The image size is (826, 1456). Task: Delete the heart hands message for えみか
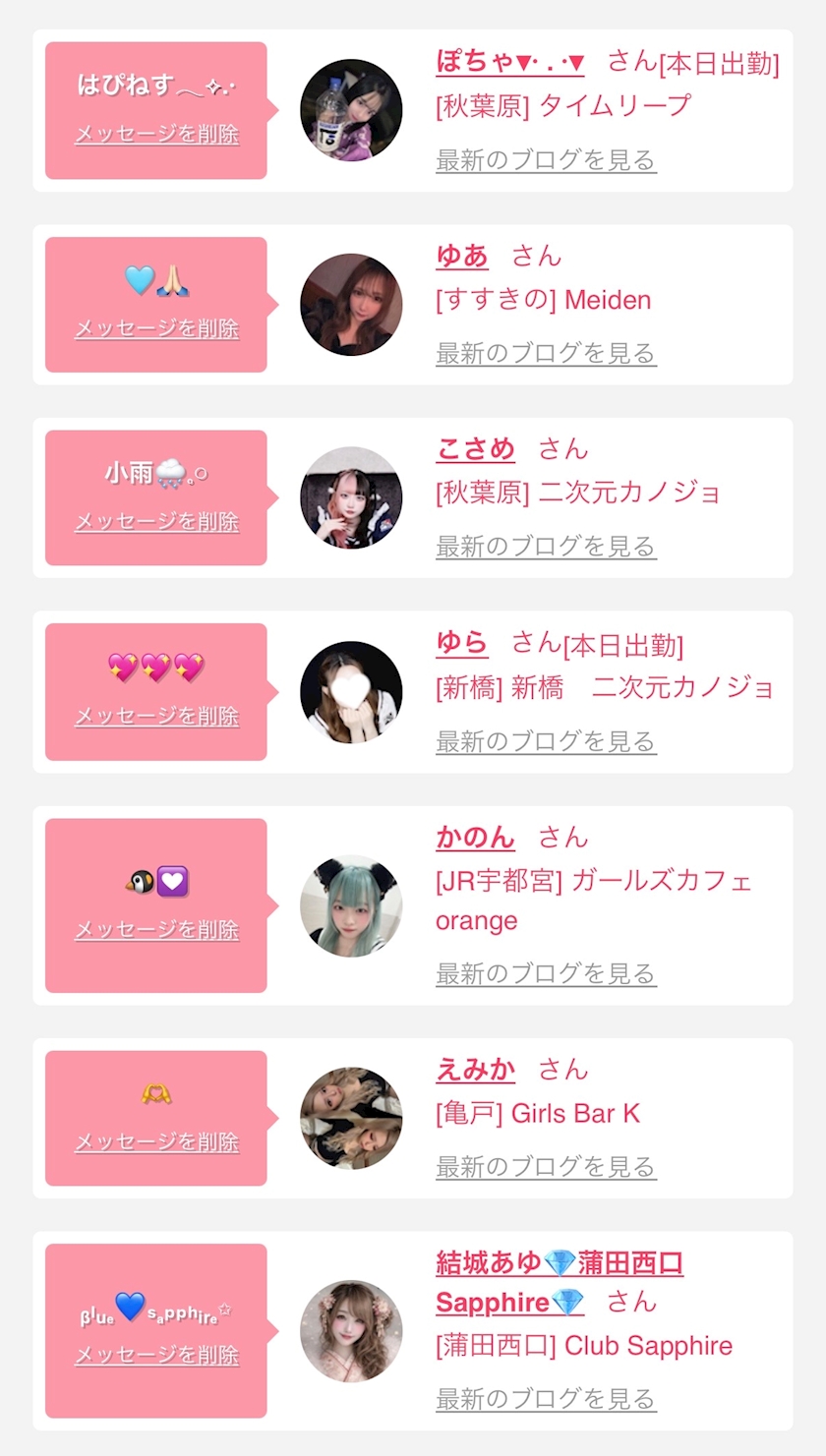pyautogui.click(x=156, y=1141)
